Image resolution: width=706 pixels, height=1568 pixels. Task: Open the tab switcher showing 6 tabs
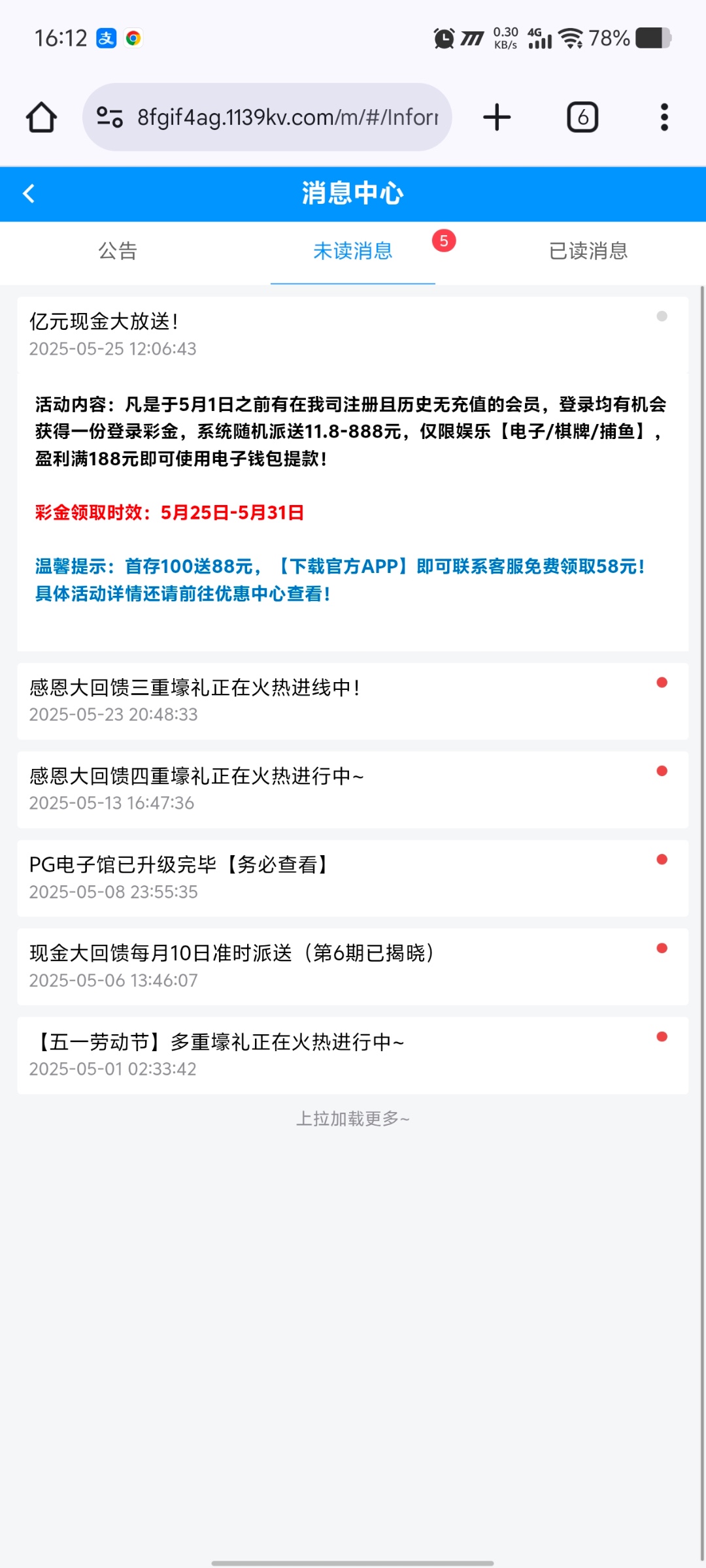pyautogui.click(x=582, y=118)
